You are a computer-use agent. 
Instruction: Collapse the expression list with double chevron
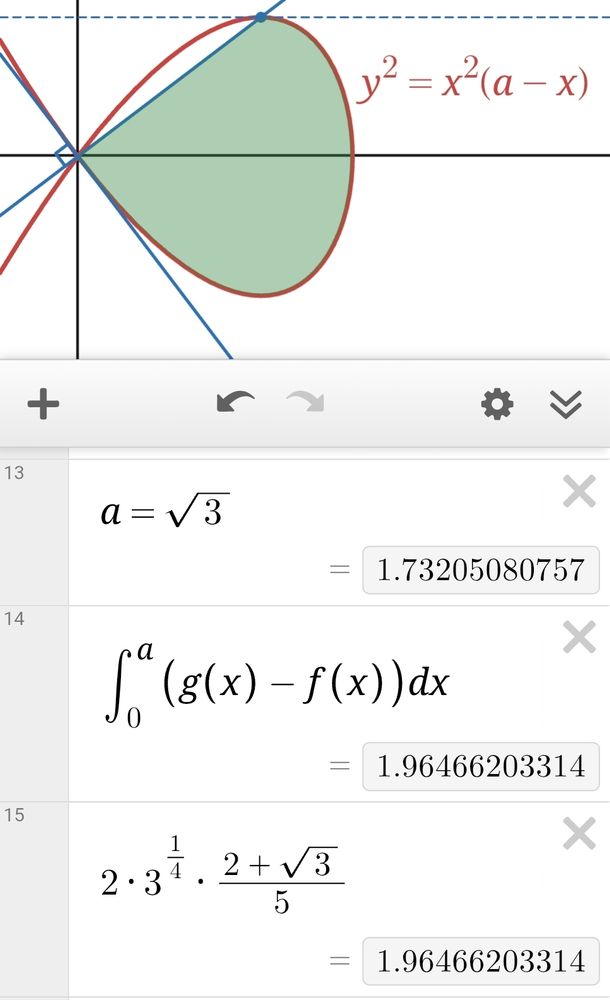coord(566,404)
